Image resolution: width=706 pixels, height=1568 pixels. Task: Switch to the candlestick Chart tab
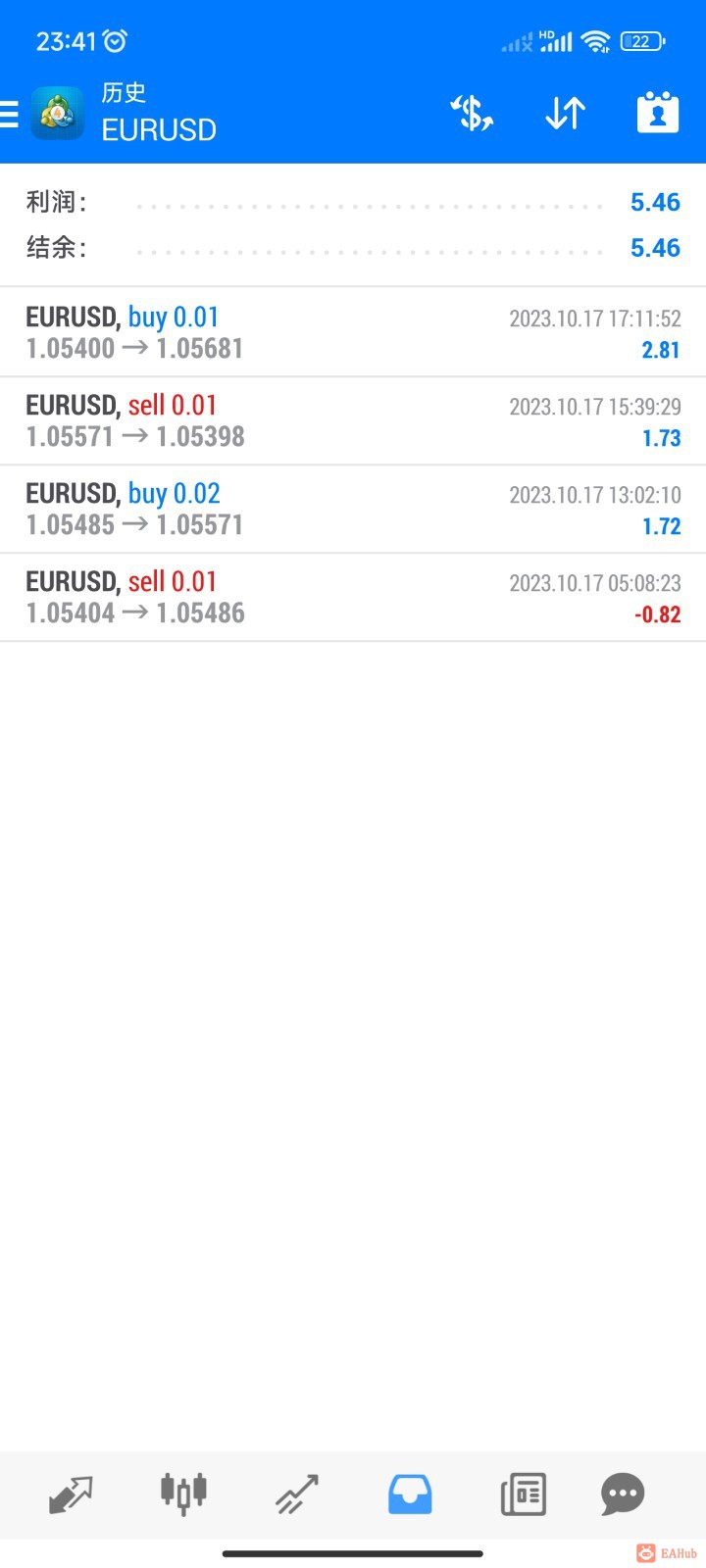(x=183, y=1494)
